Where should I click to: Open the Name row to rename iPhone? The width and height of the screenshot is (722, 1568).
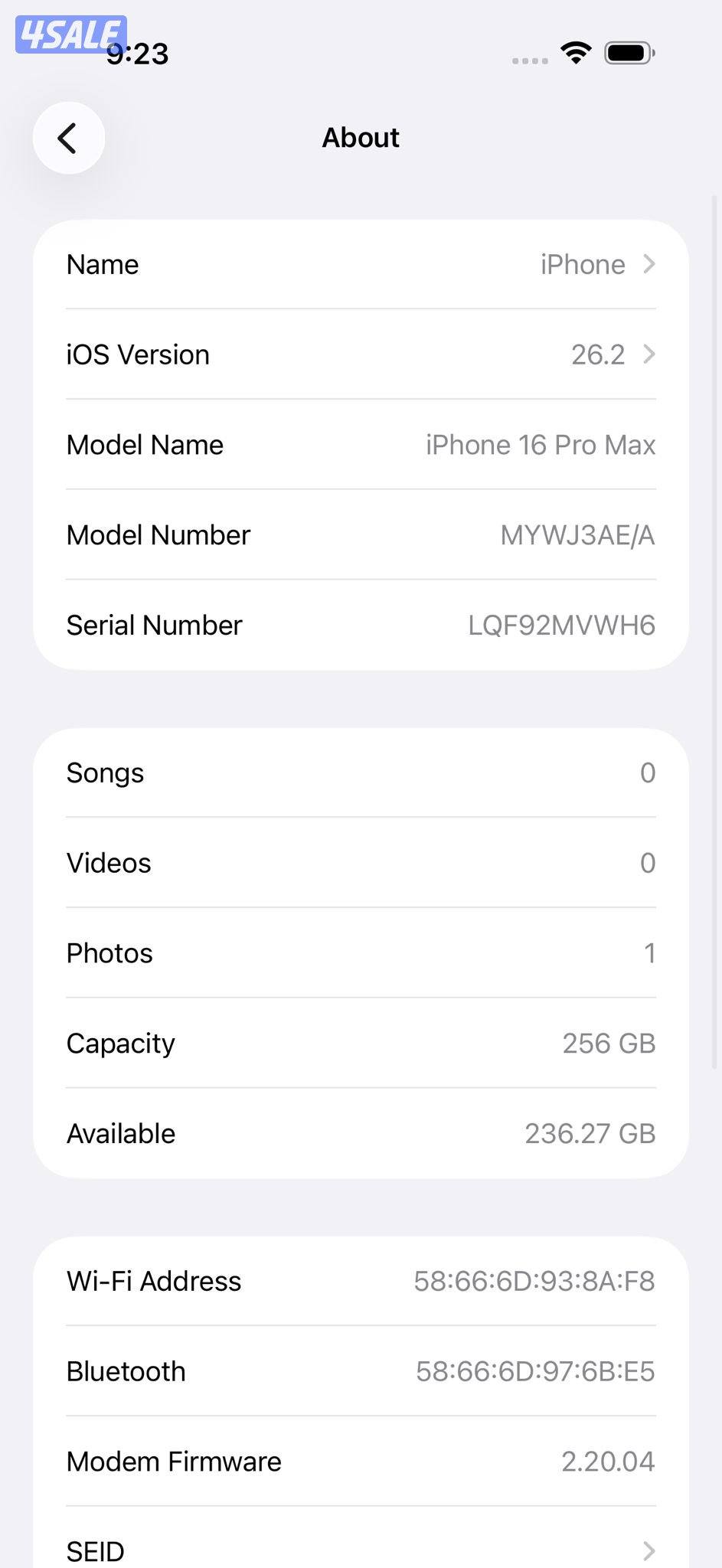[360, 264]
